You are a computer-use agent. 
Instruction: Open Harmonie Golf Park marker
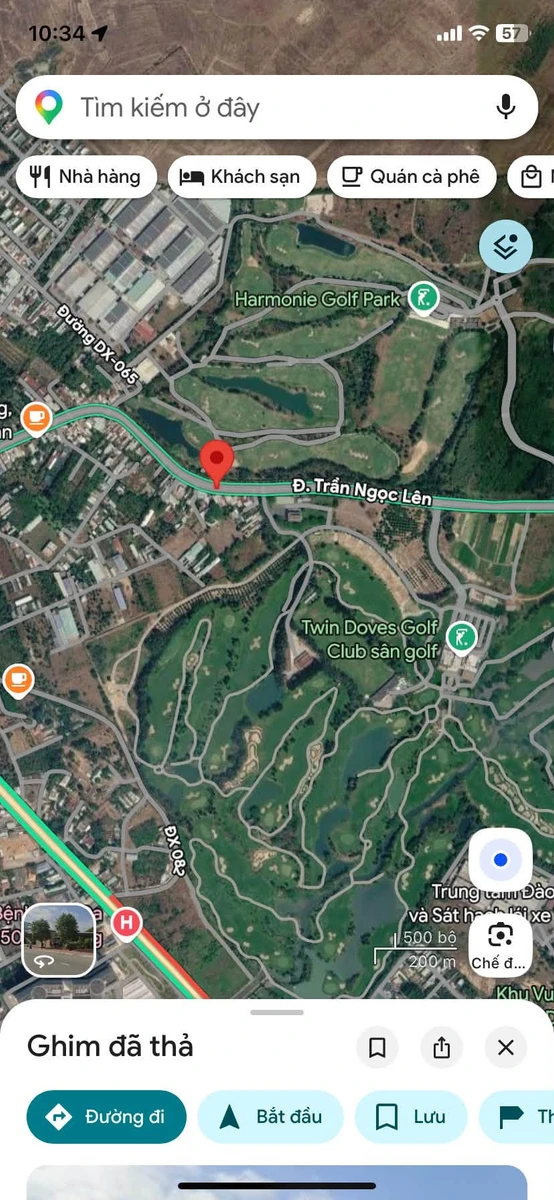(424, 297)
